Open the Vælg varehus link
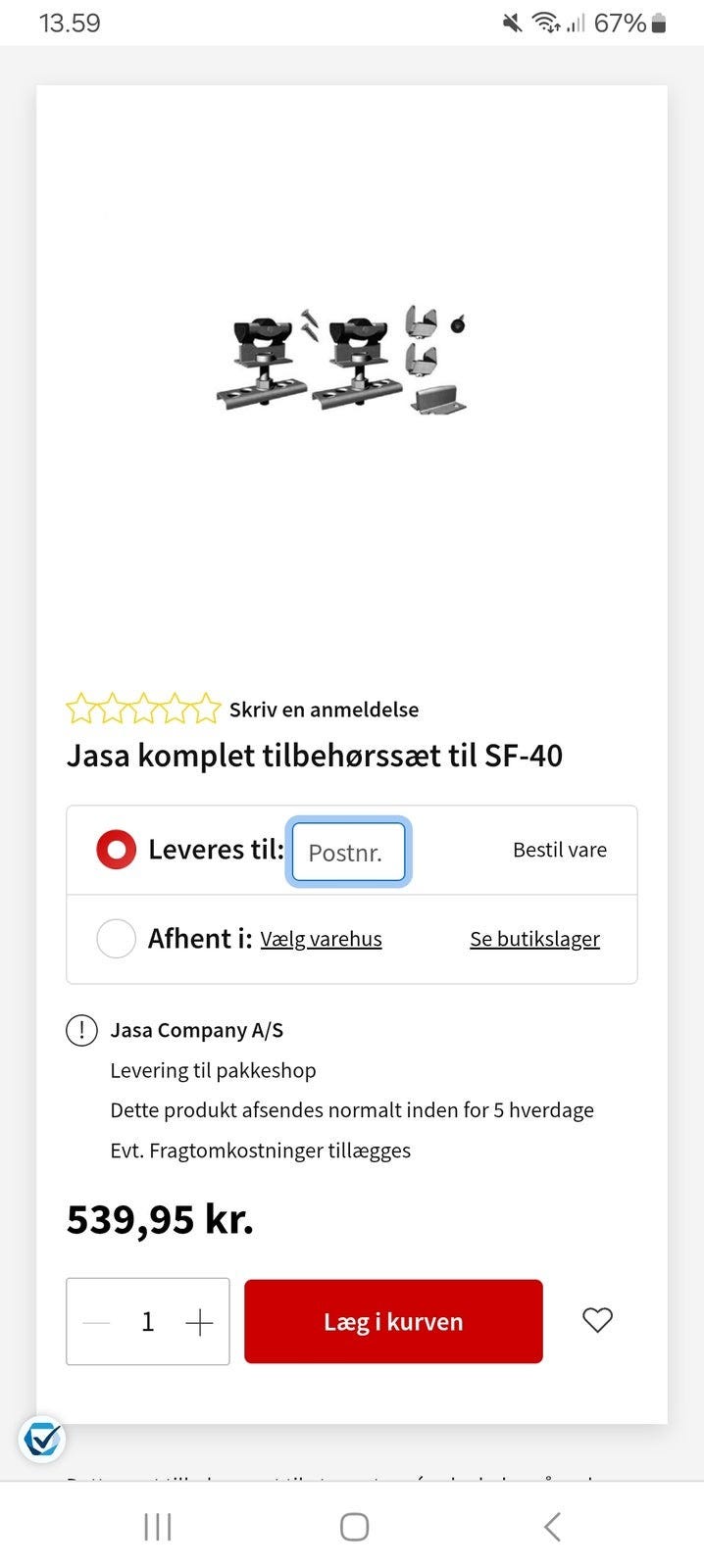This screenshot has width=704, height=1568. (321, 939)
